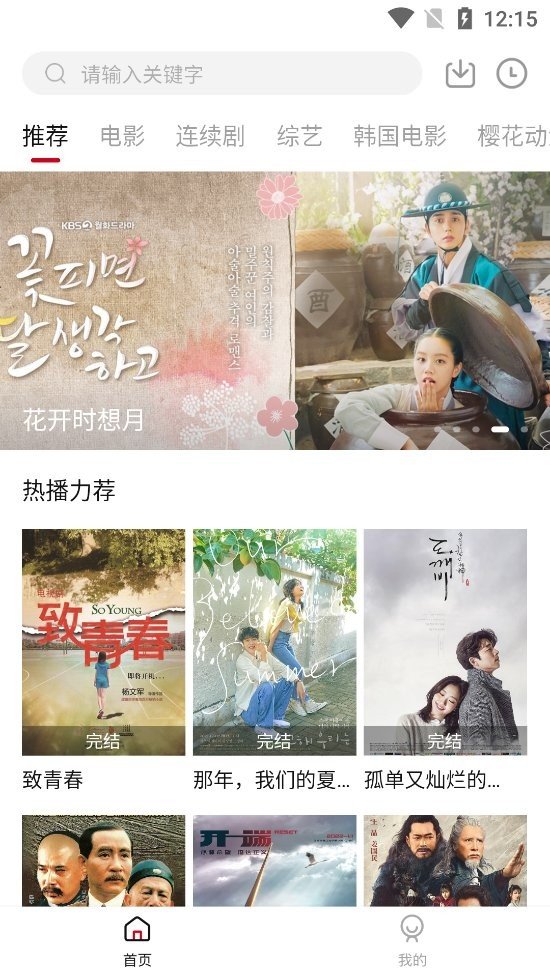Tap the keyword search box
This screenshot has width=550, height=977.
point(222,74)
